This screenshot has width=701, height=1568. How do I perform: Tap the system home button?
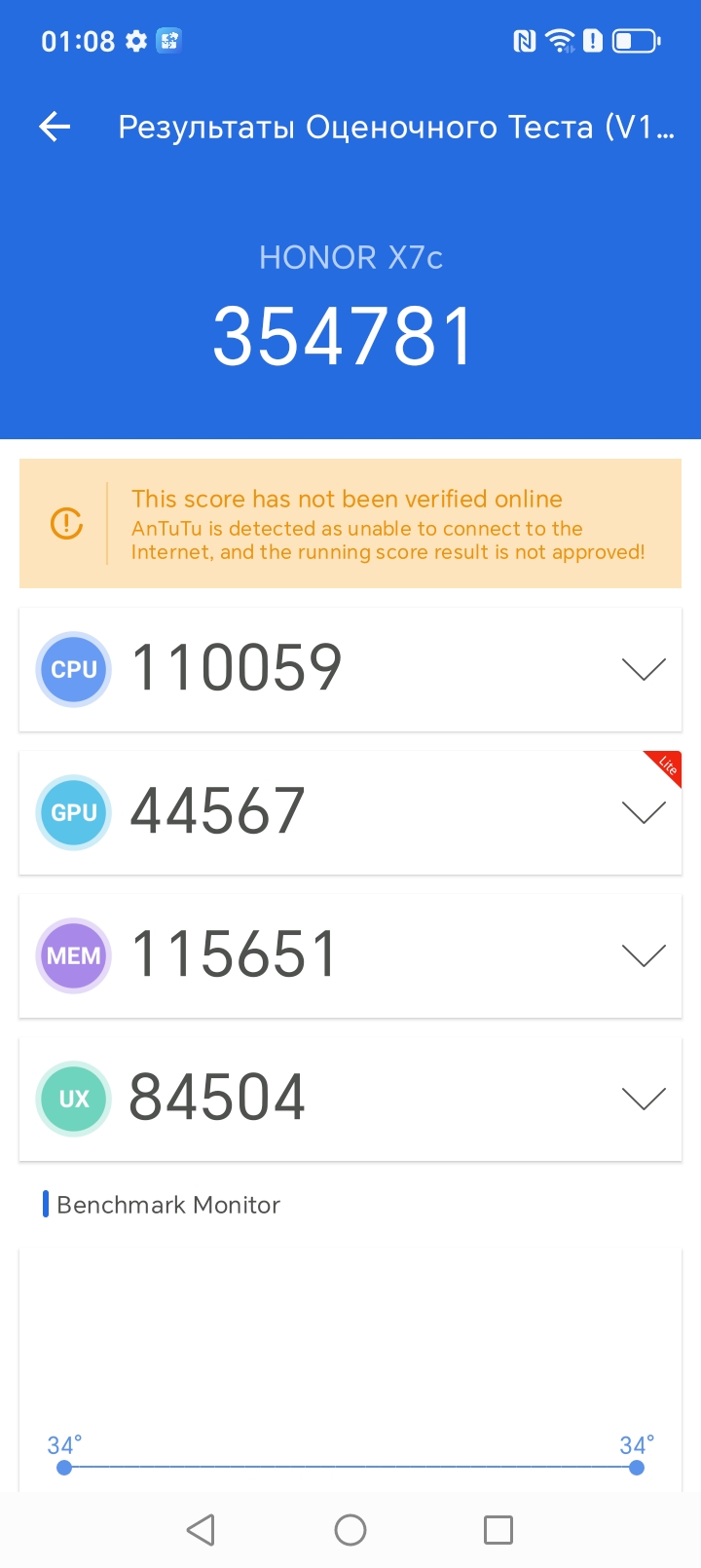click(350, 1530)
